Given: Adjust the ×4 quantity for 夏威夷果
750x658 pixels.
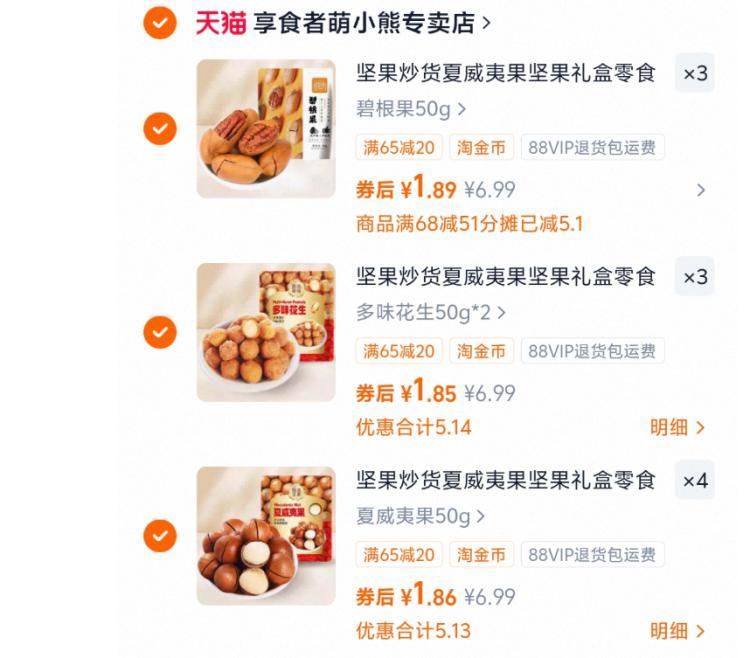Looking at the screenshot, I should click(x=695, y=481).
